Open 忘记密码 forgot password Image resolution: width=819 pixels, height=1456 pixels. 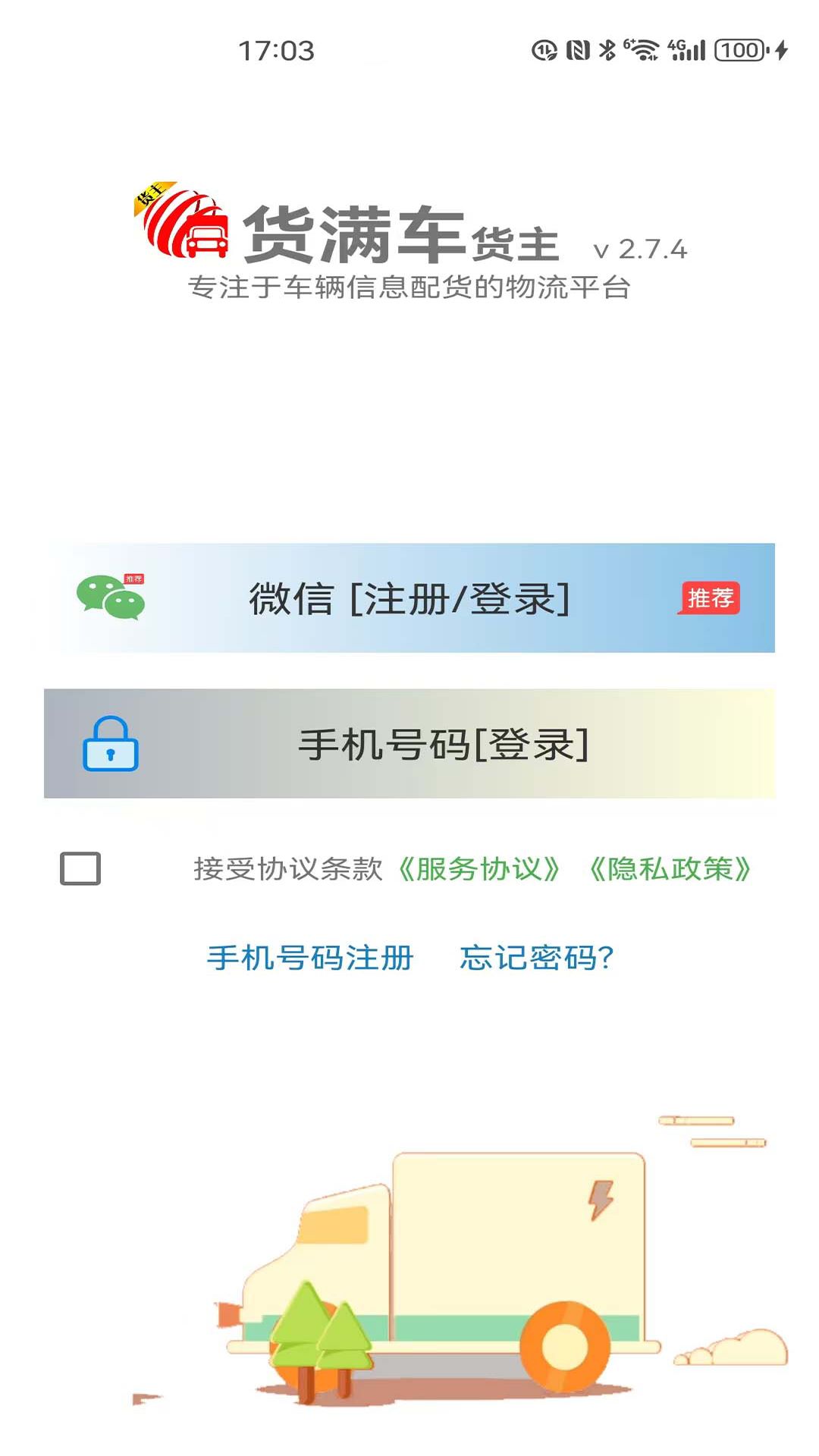point(538,959)
